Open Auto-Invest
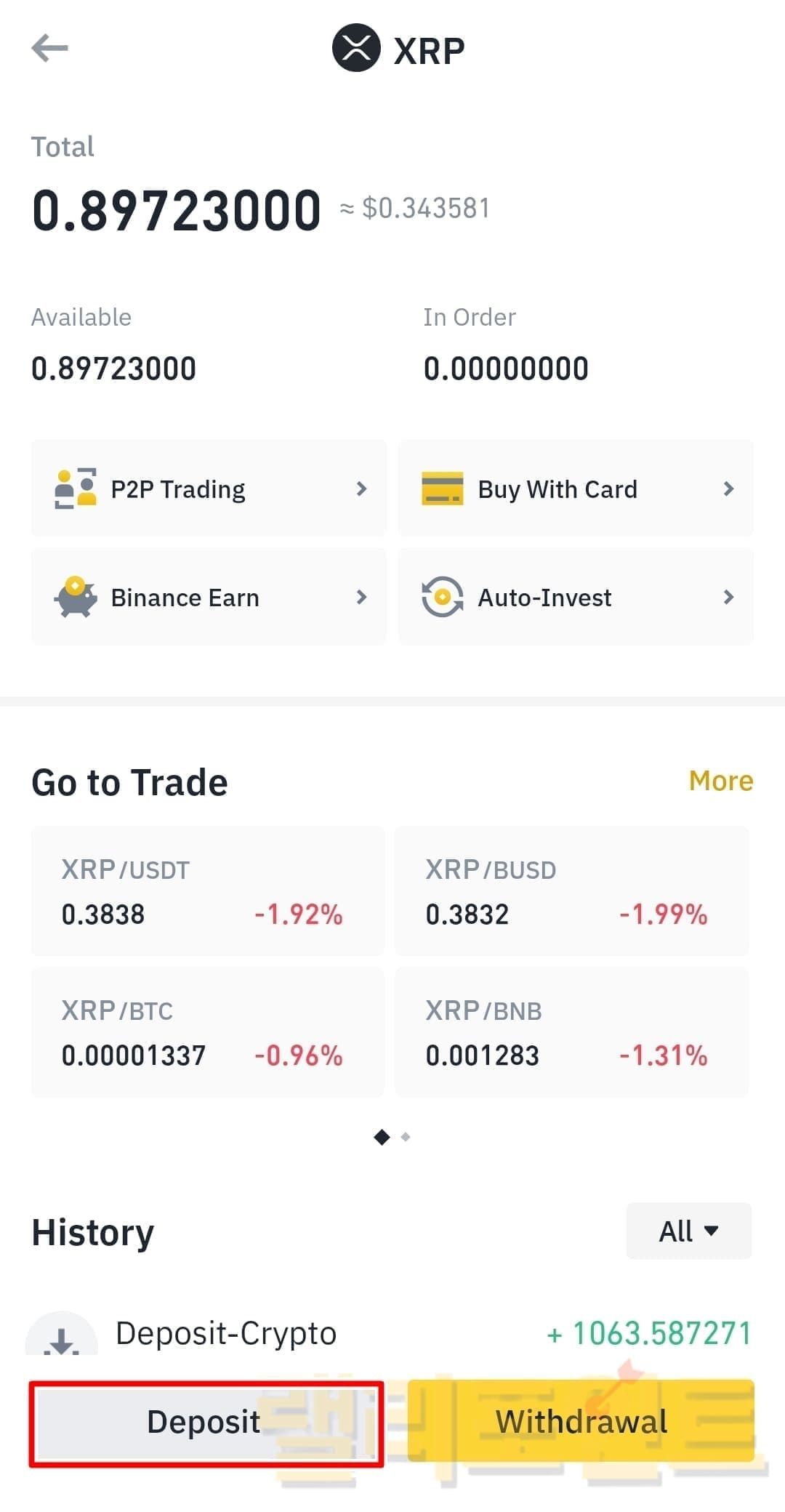Viewport: 785px width, 1512px height. [575, 598]
